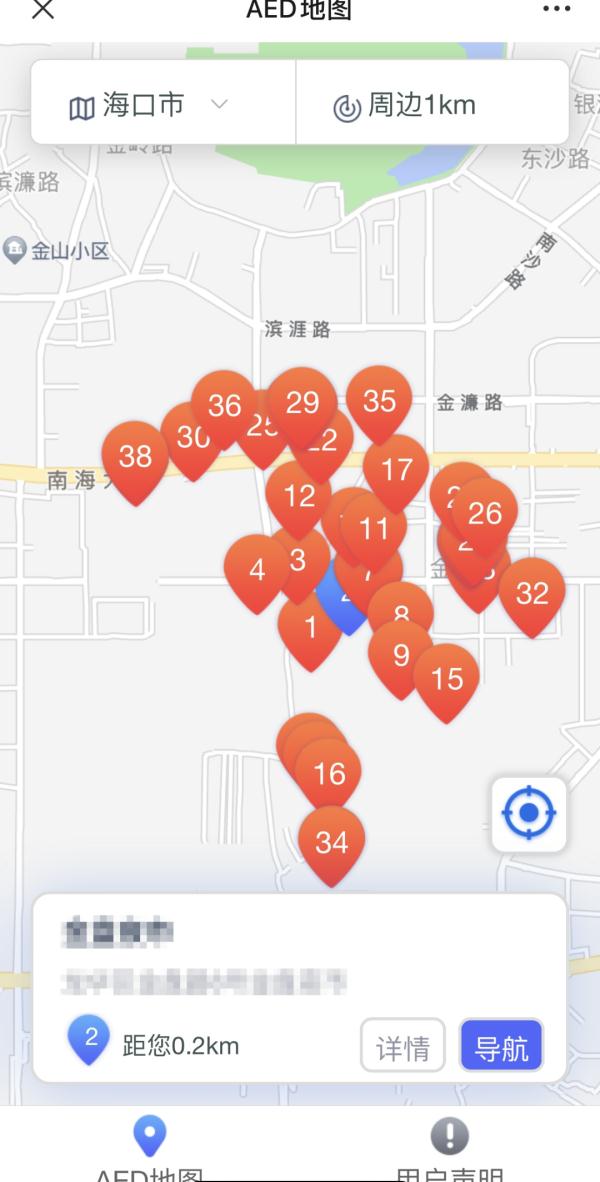The width and height of the screenshot is (600, 1182).
Task: Select map marker number 26
Action: click(485, 514)
